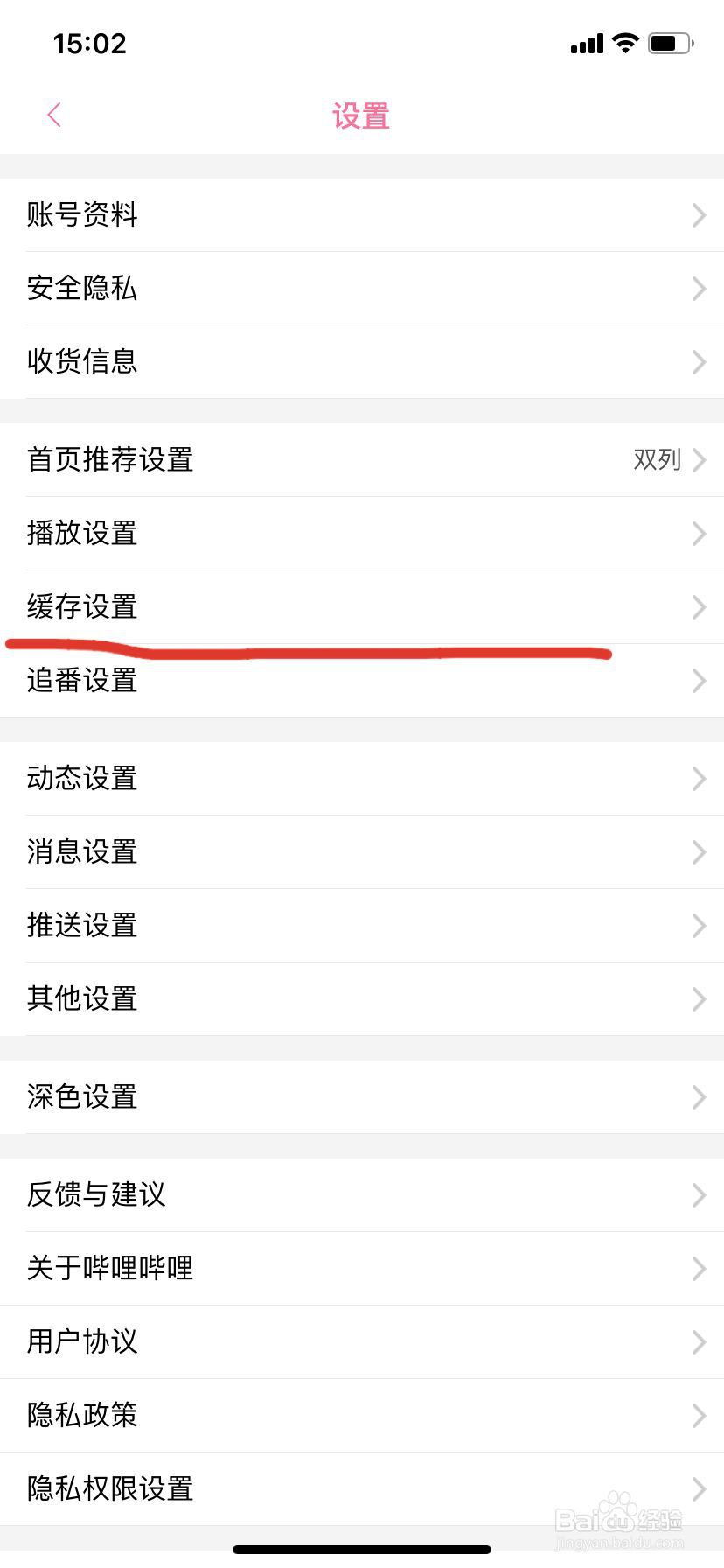Open 反馈与建议 (Feedback & Suggestions)
Viewport: 724px width, 1568px height.
pyautogui.click(x=362, y=1195)
